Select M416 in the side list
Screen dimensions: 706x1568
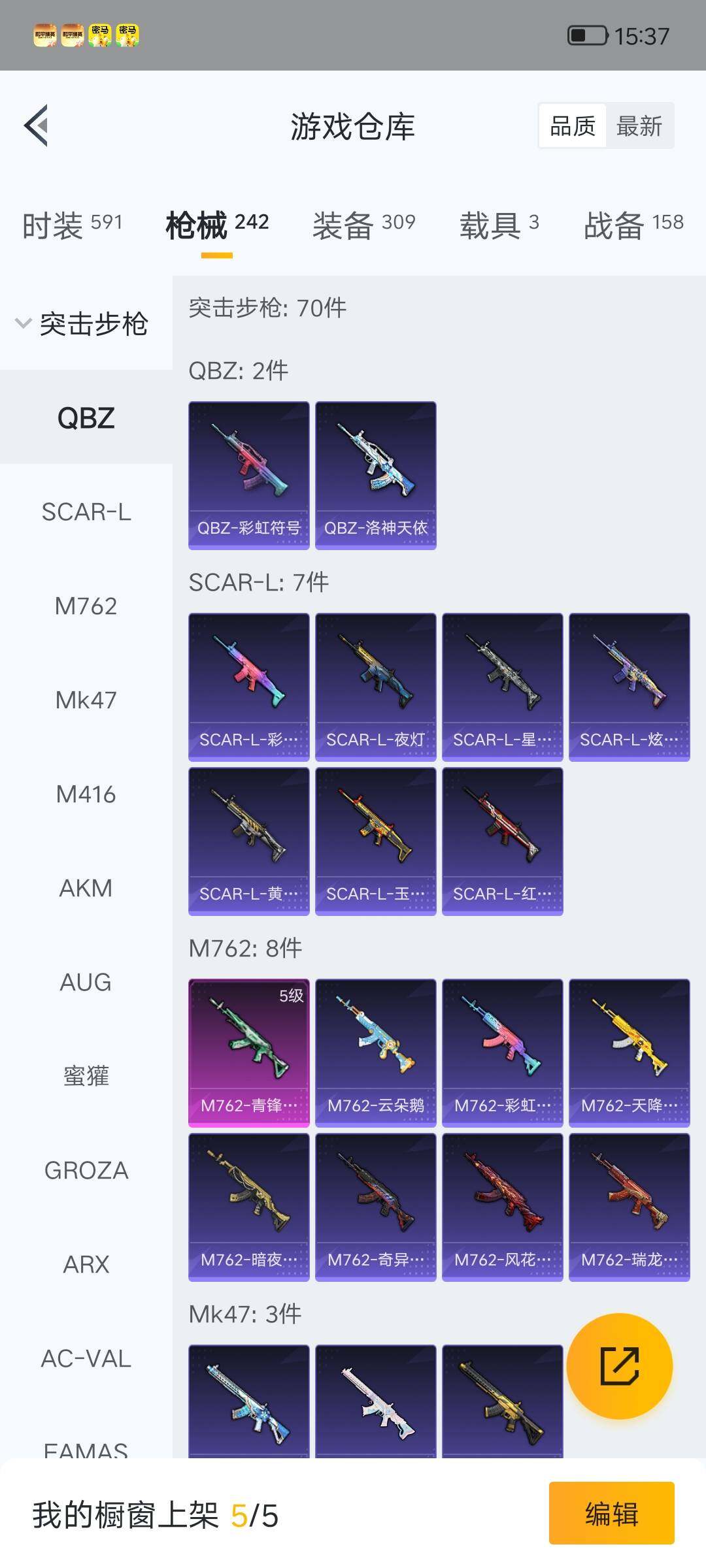[x=86, y=794]
